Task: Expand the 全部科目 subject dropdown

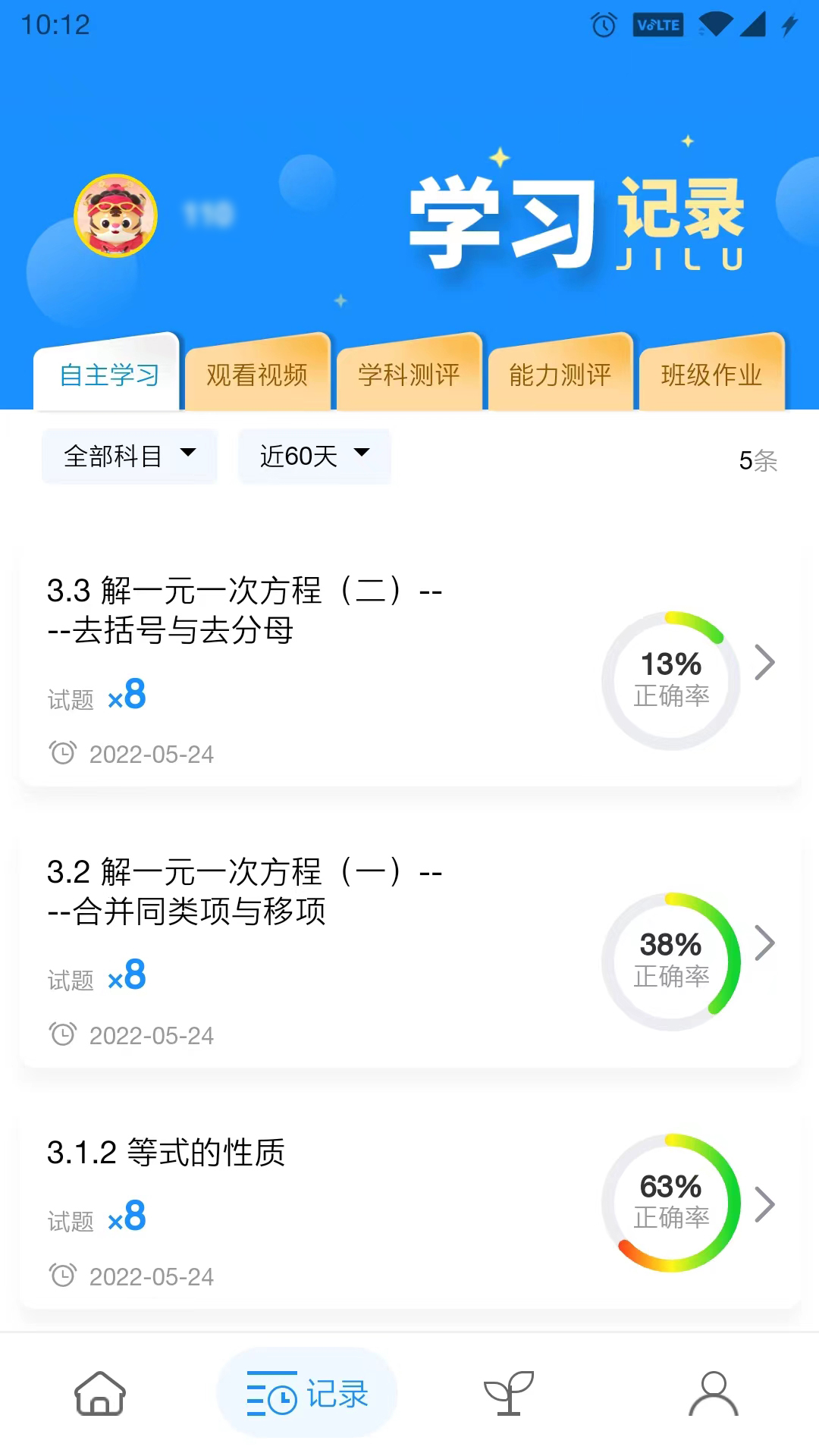Action: [130, 456]
